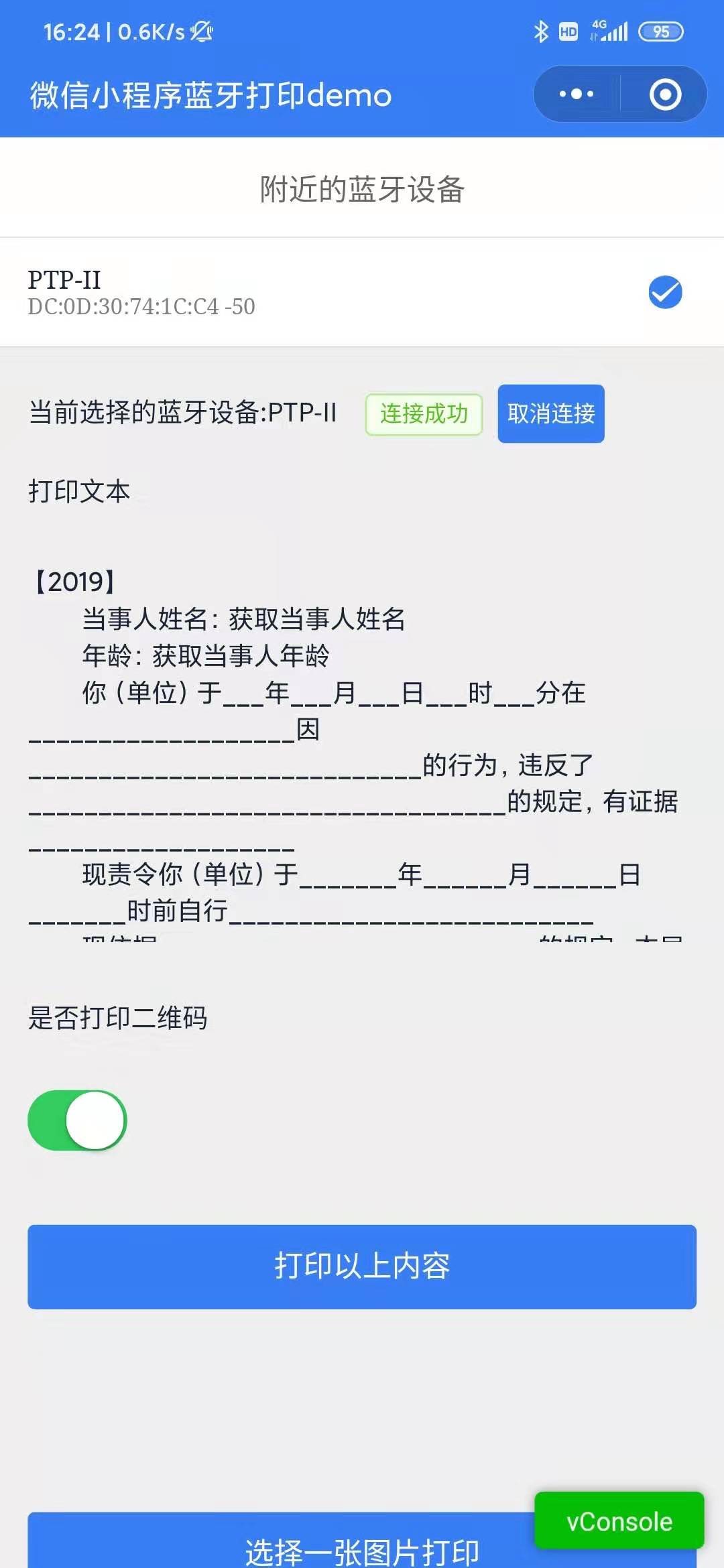The image size is (724, 1568).
Task: Tap the 连接成功 status button
Action: pos(424,414)
